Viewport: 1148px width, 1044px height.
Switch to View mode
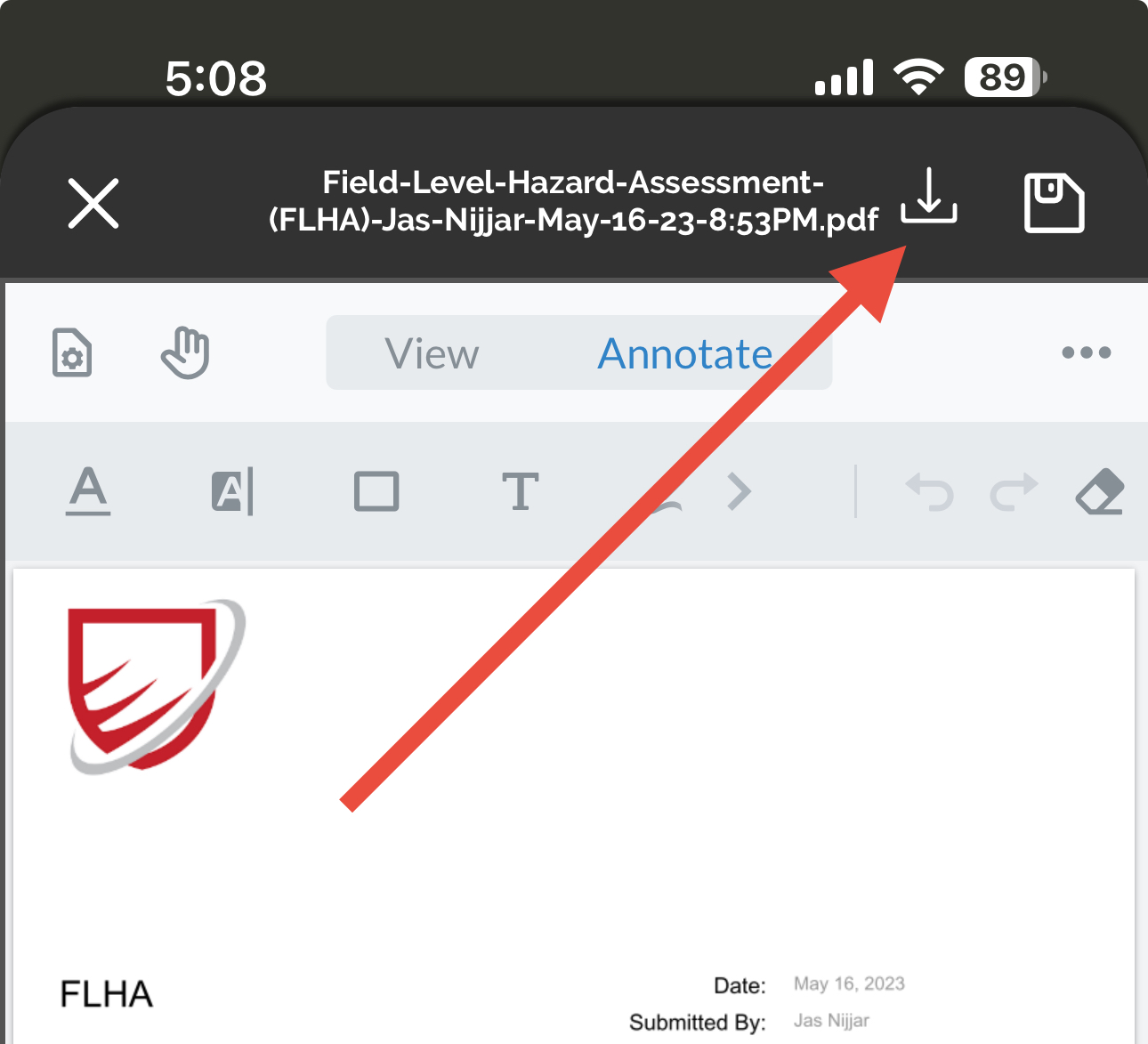[432, 353]
